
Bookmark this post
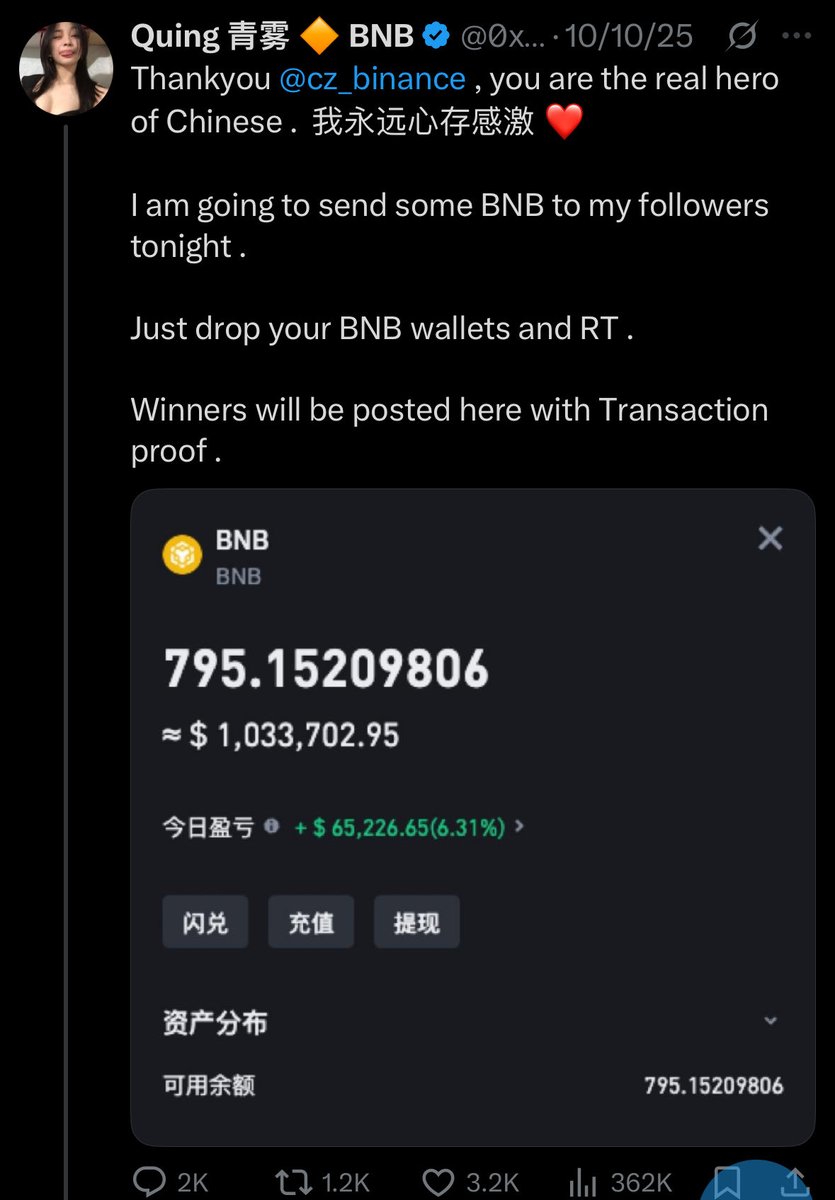[727, 1183]
